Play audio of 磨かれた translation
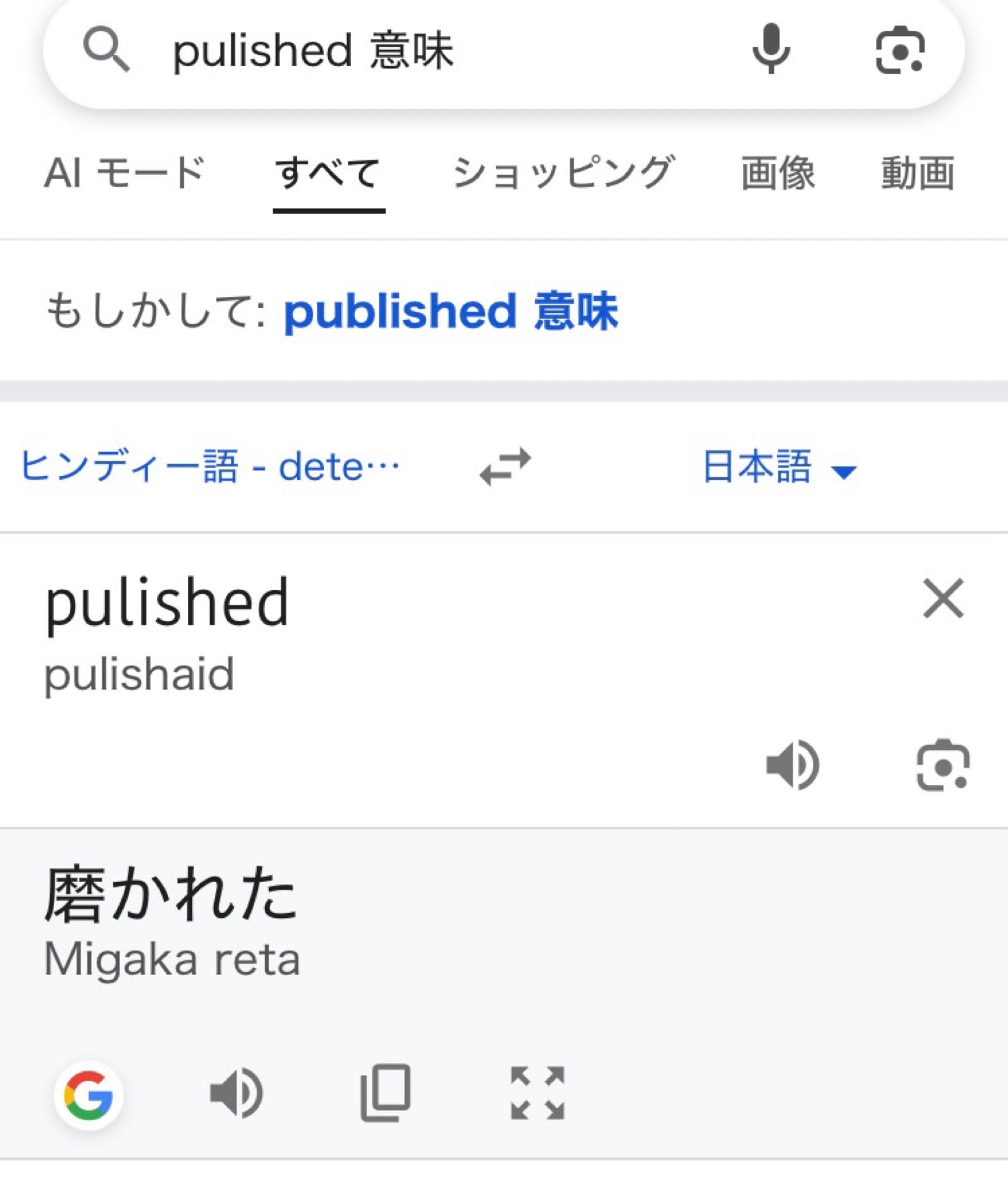Screen dimensions: 1008x1179 (x=236, y=1093)
